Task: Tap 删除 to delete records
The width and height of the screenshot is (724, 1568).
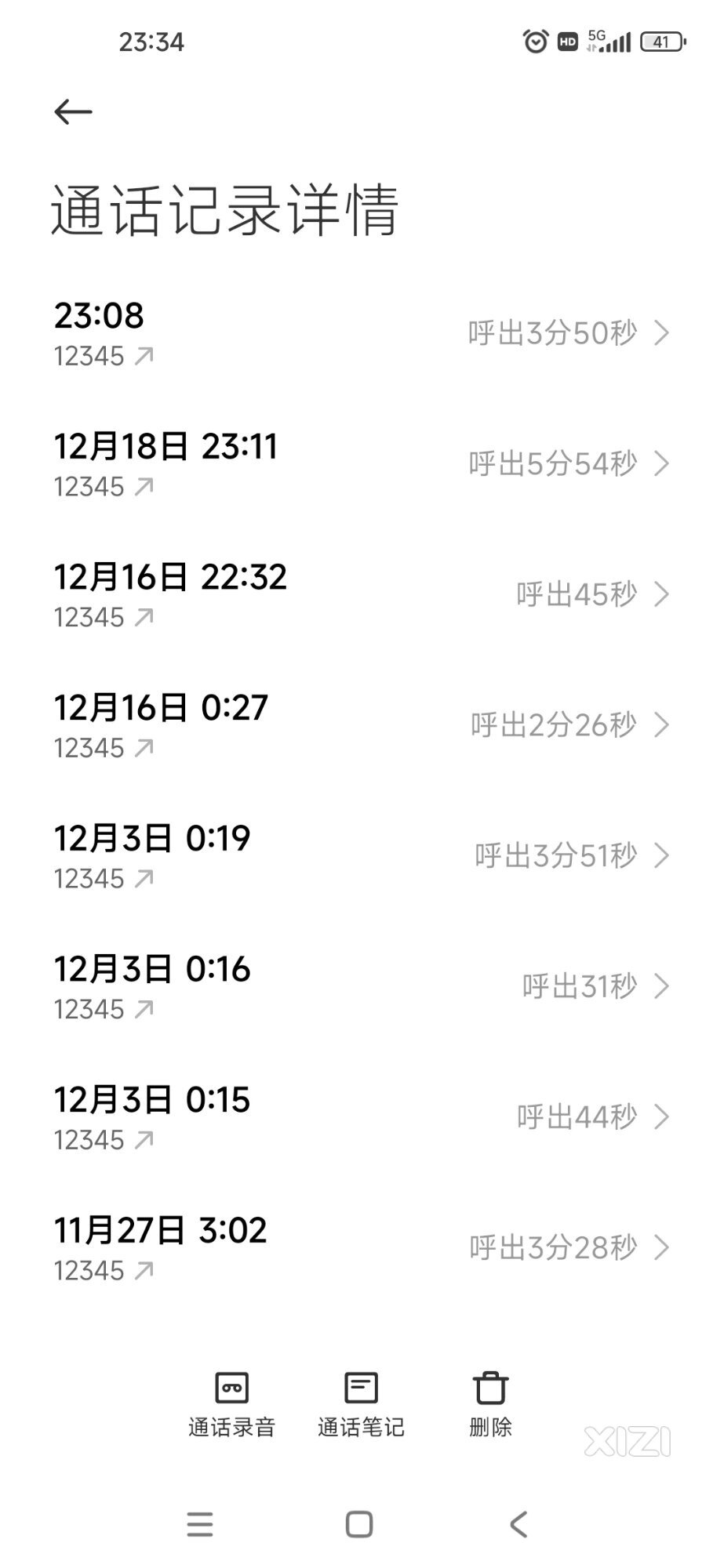Action: pos(491,1404)
